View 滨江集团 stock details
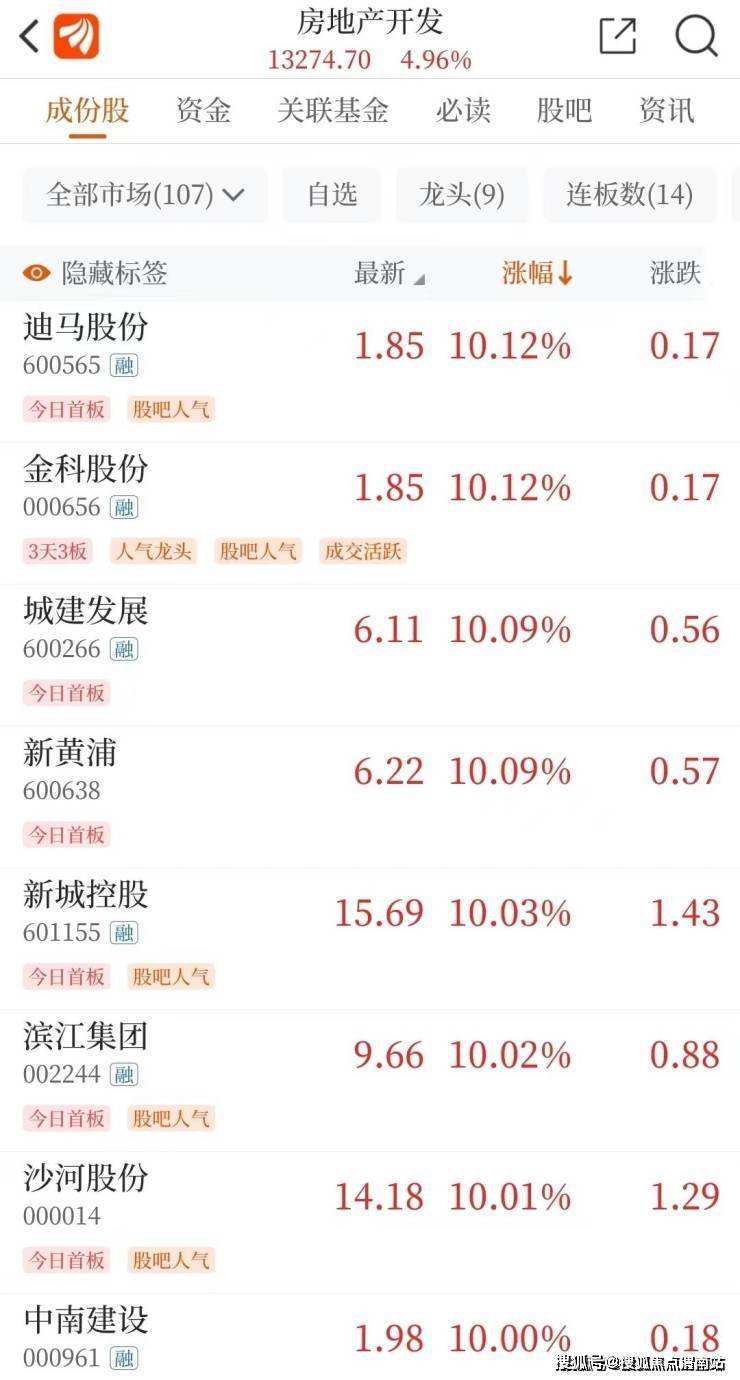 click(86, 1037)
